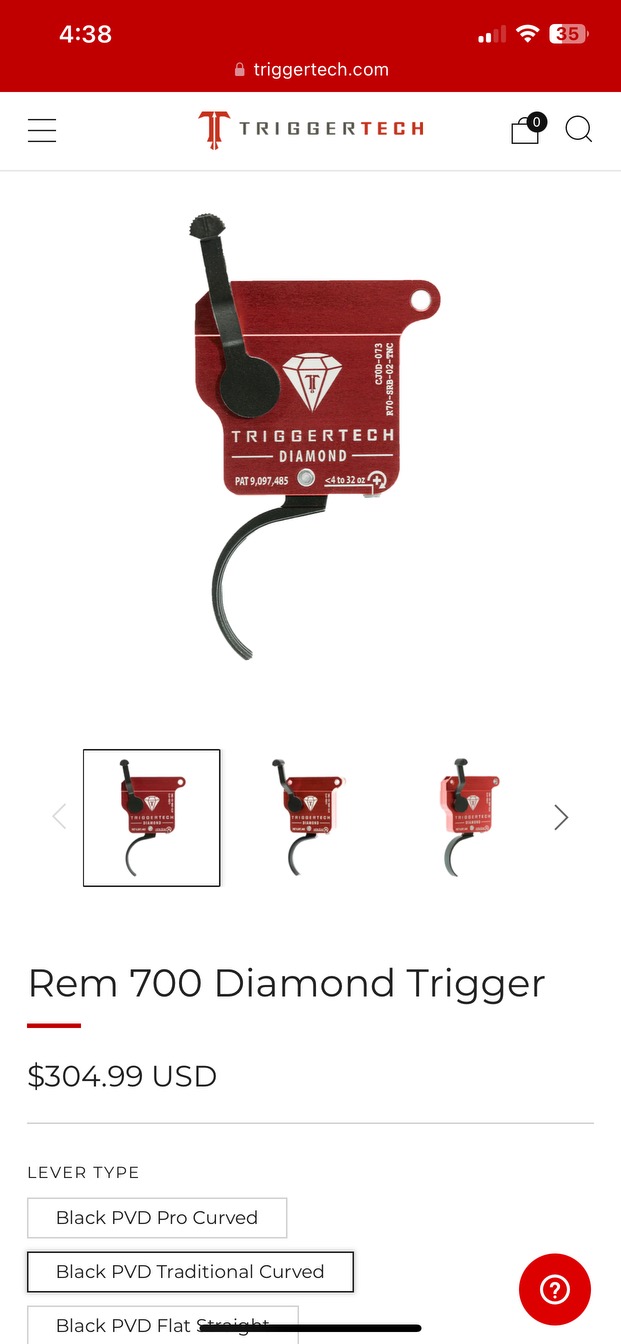Open the hamburger menu
Viewport: 621px width, 1344px height.
[42, 130]
